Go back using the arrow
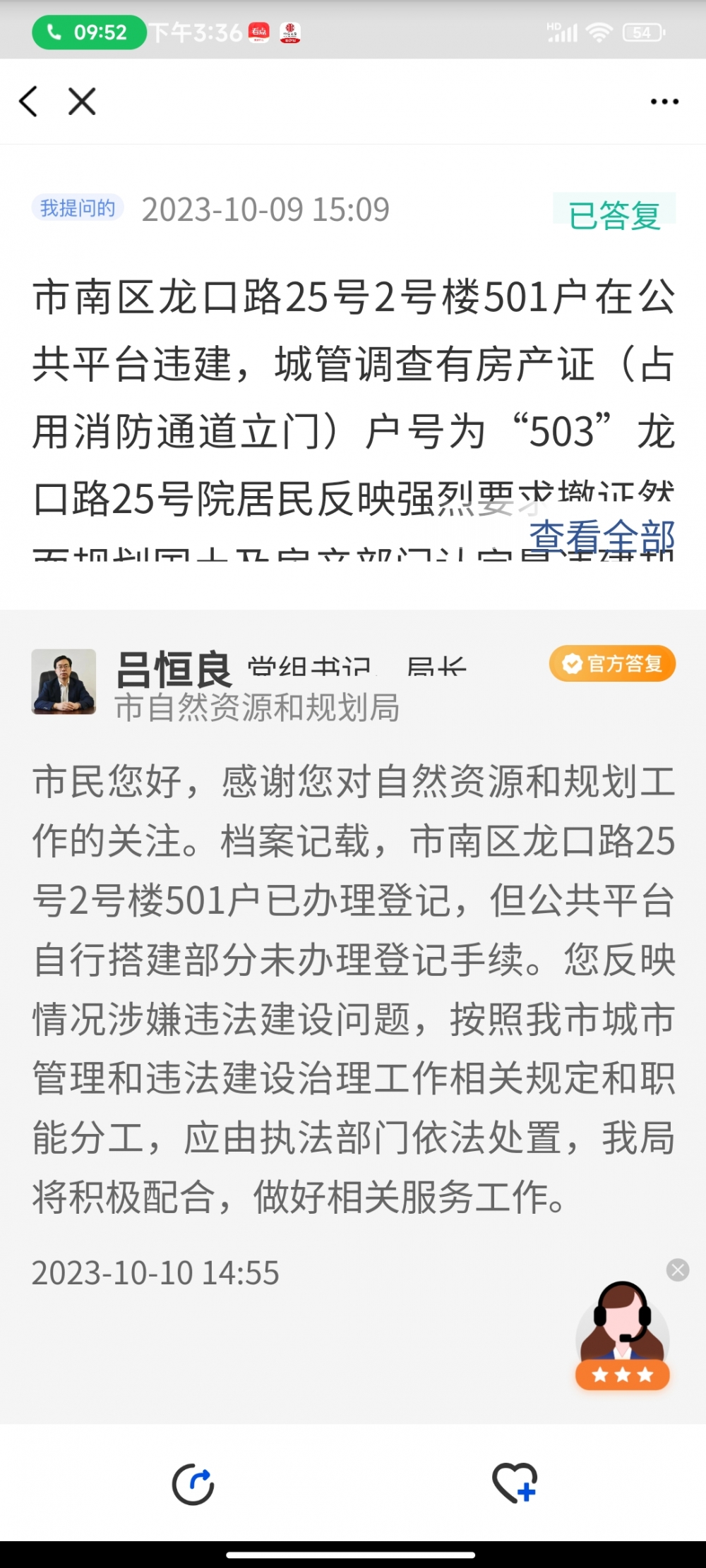 pyautogui.click(x=29, y=102)
